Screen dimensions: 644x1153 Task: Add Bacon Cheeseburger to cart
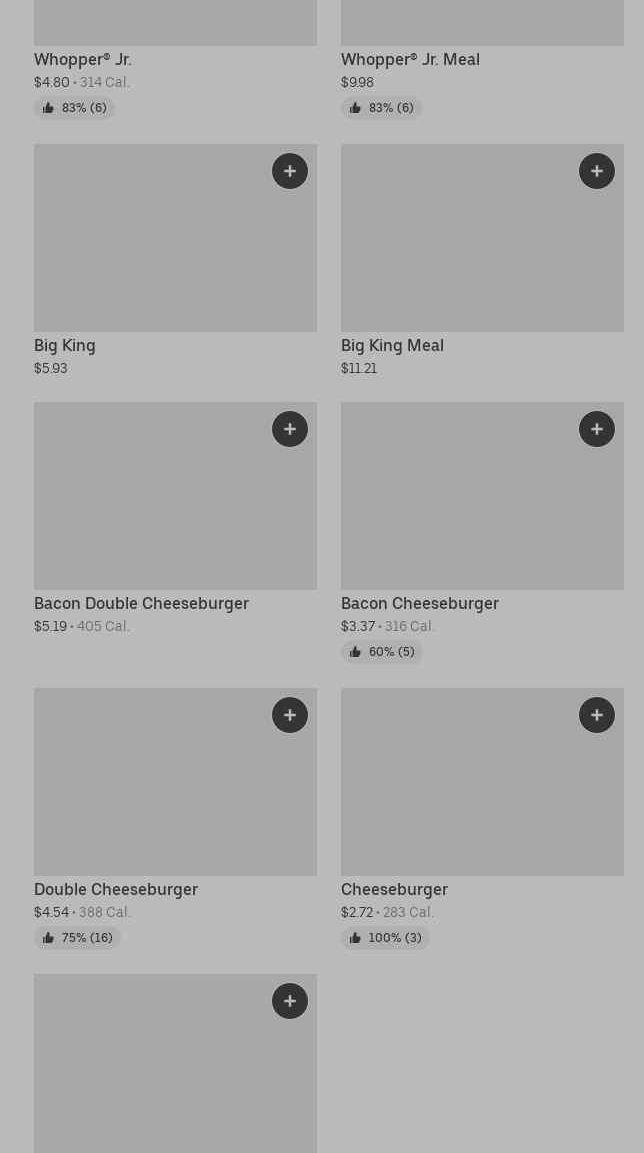coord(597,429)
